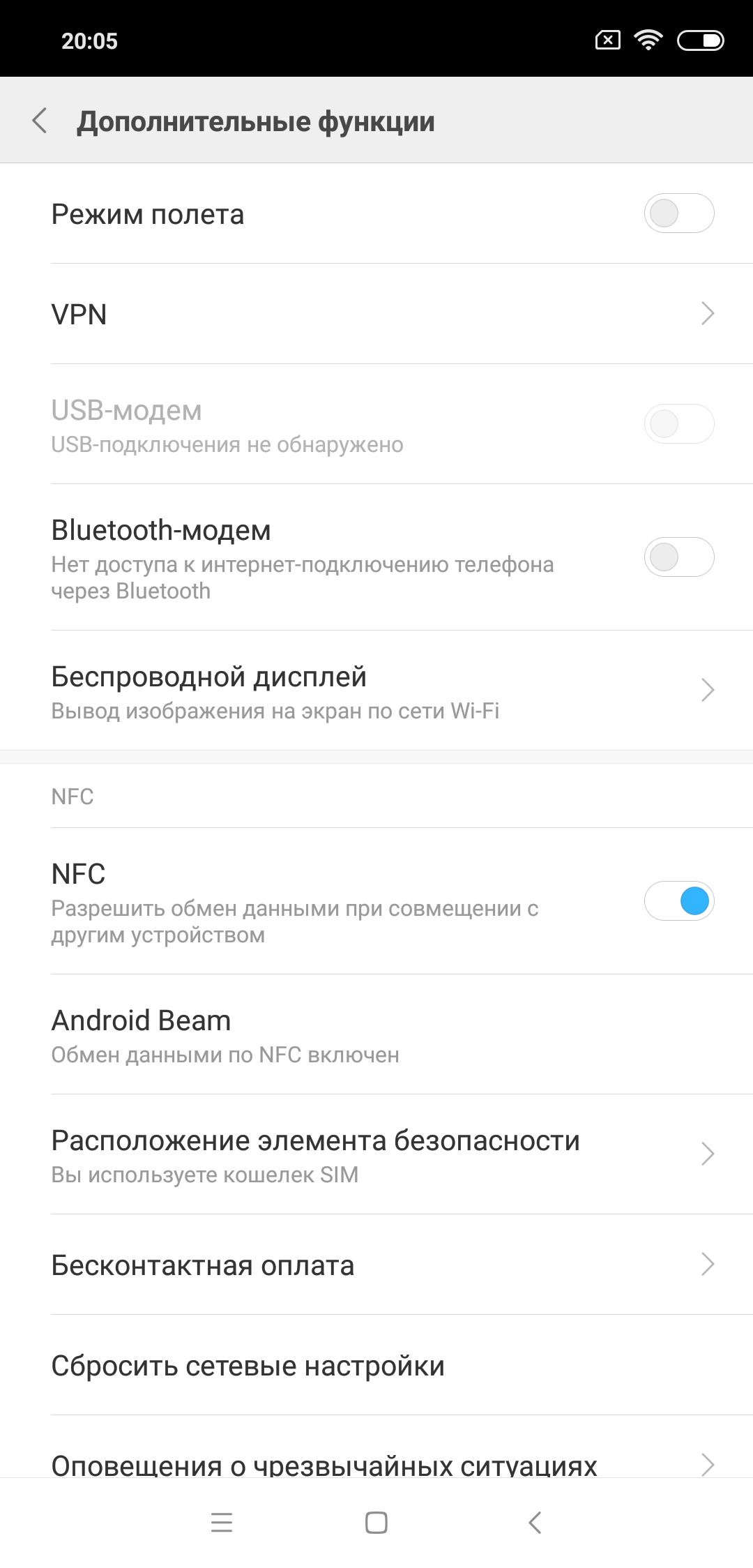
Task: Open Расположение элемента безопасности
Action: [376, 1155]
